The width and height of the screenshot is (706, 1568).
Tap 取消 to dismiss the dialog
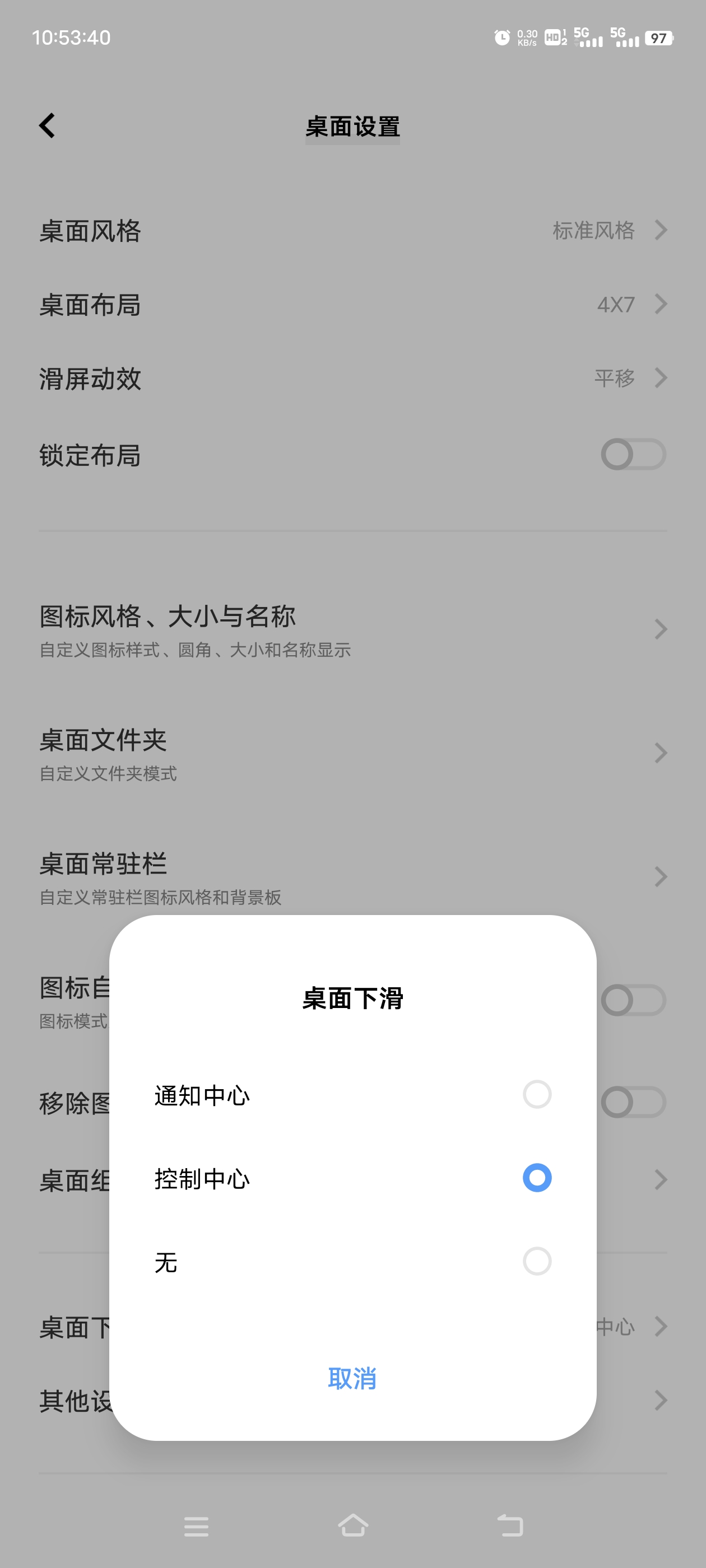pyautogui.click(x=352, y=1379)
